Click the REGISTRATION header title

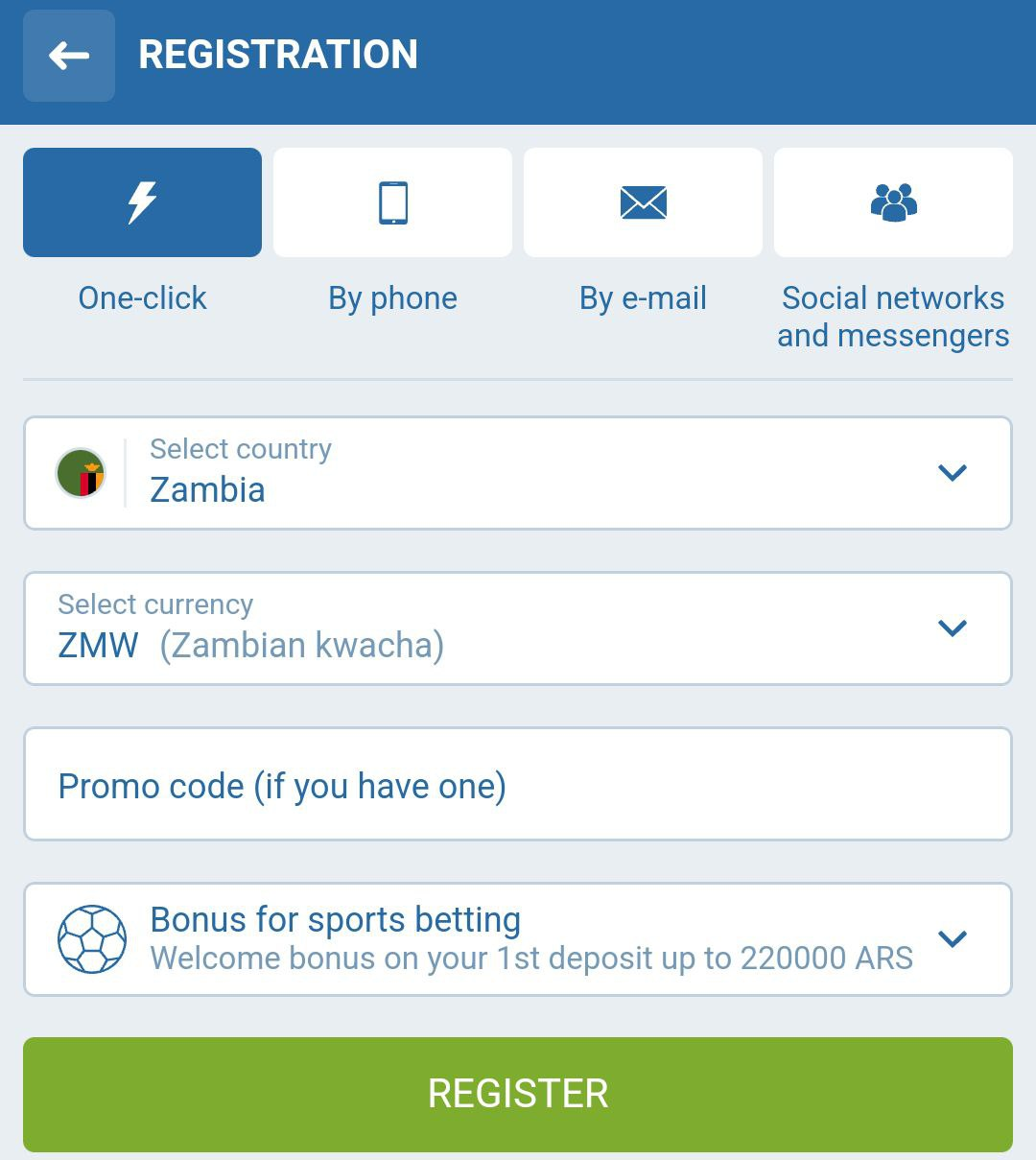279,55
